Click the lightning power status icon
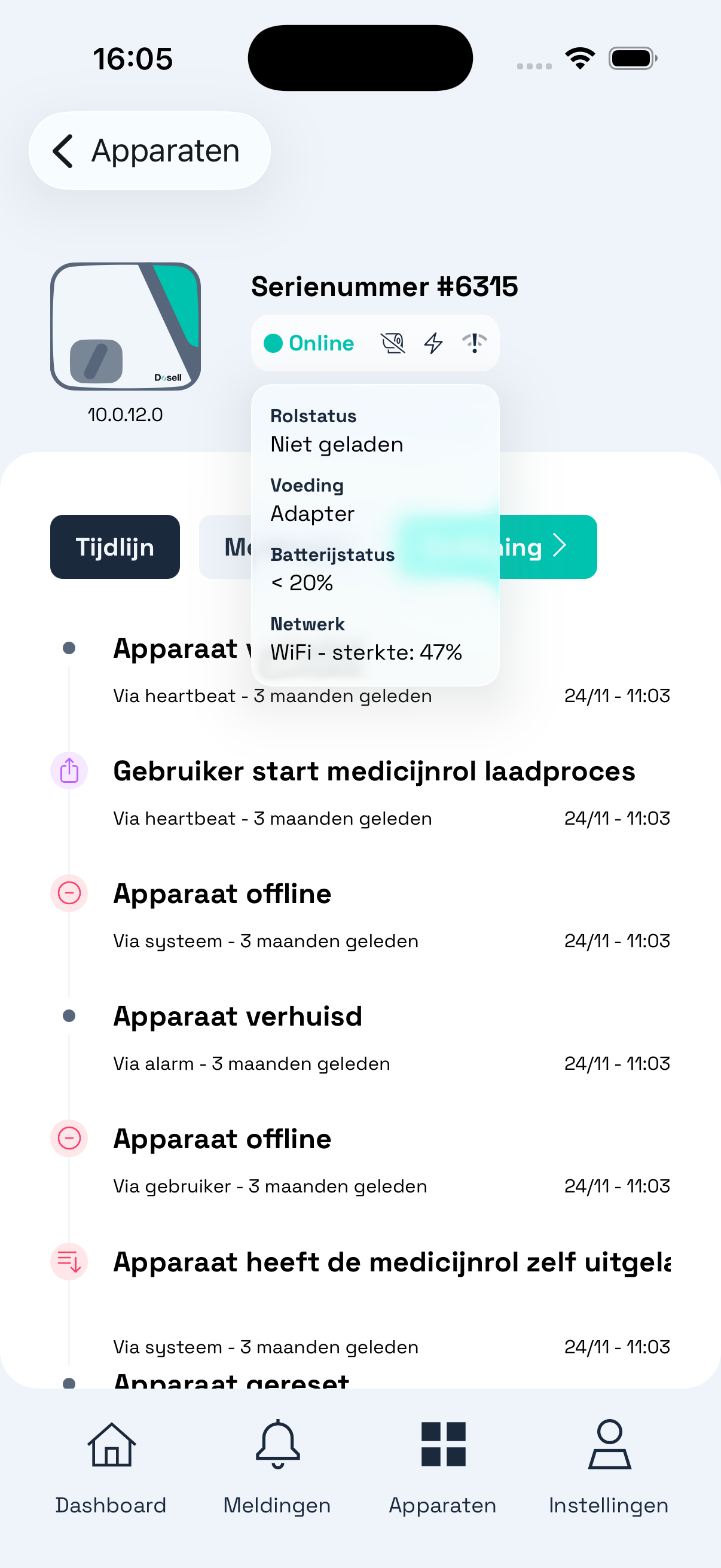This screenshot has width=721, height=1568. tap(434, 343)
